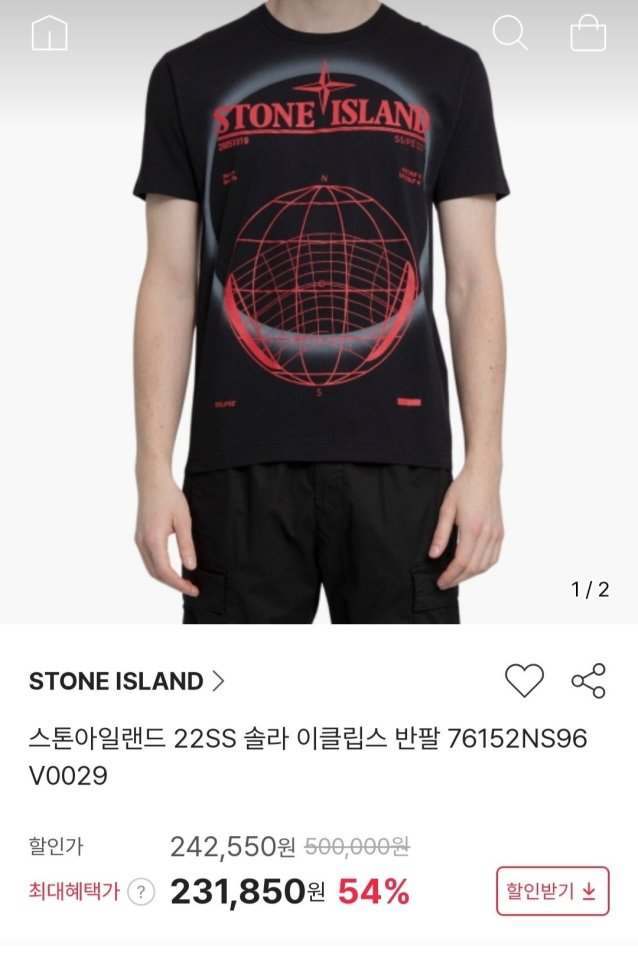This screenshot has width=638, height=960.
Task: Tap the 할인받기 download coupon button
Action: pos(552,890)
